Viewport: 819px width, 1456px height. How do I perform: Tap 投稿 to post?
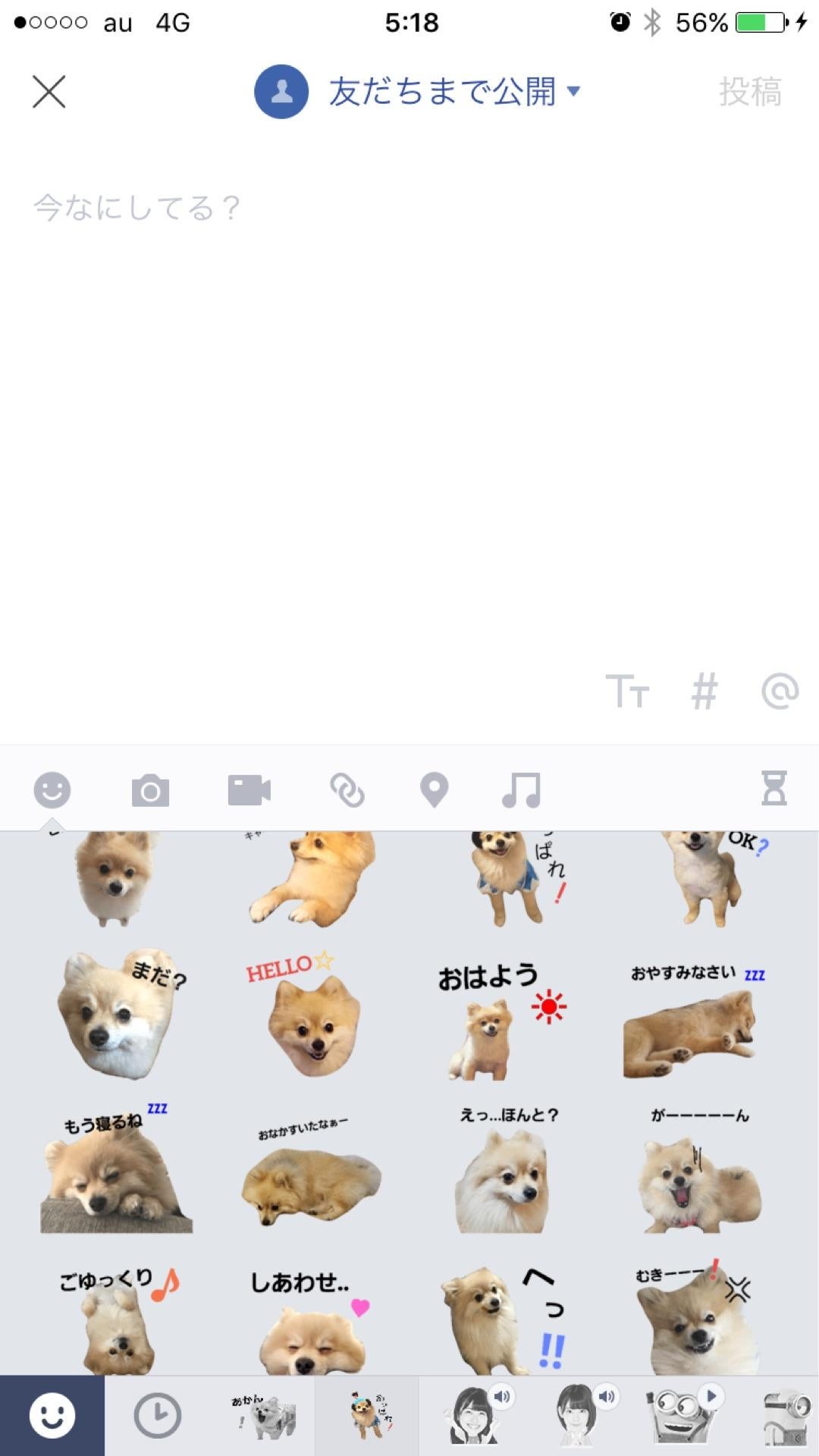tap(751, 90)
